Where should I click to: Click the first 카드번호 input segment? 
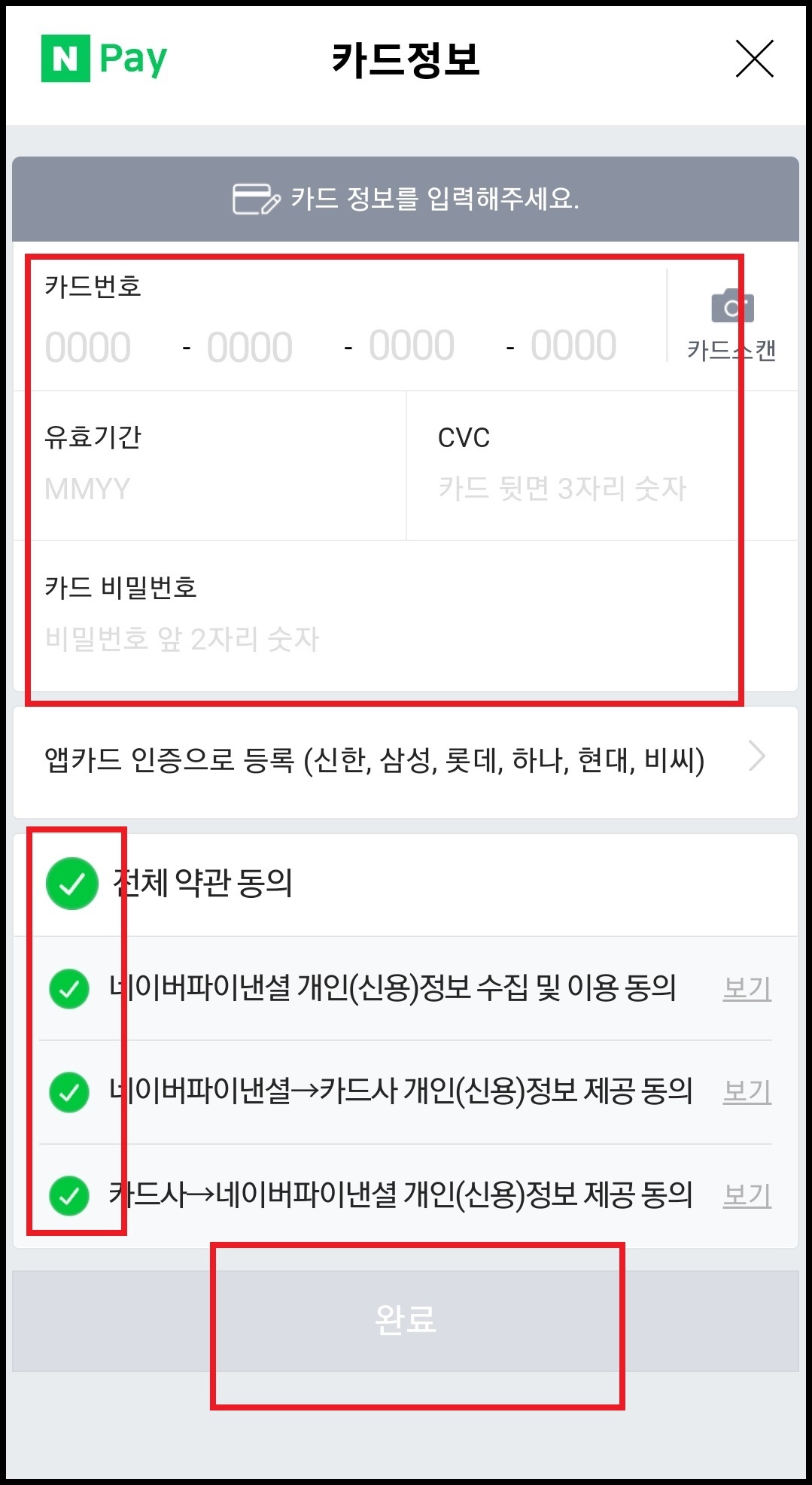[x=89, y=345]
